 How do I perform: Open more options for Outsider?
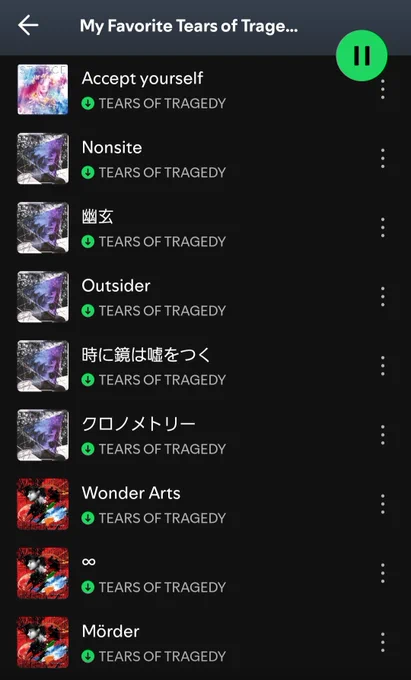tap(382, 297)
